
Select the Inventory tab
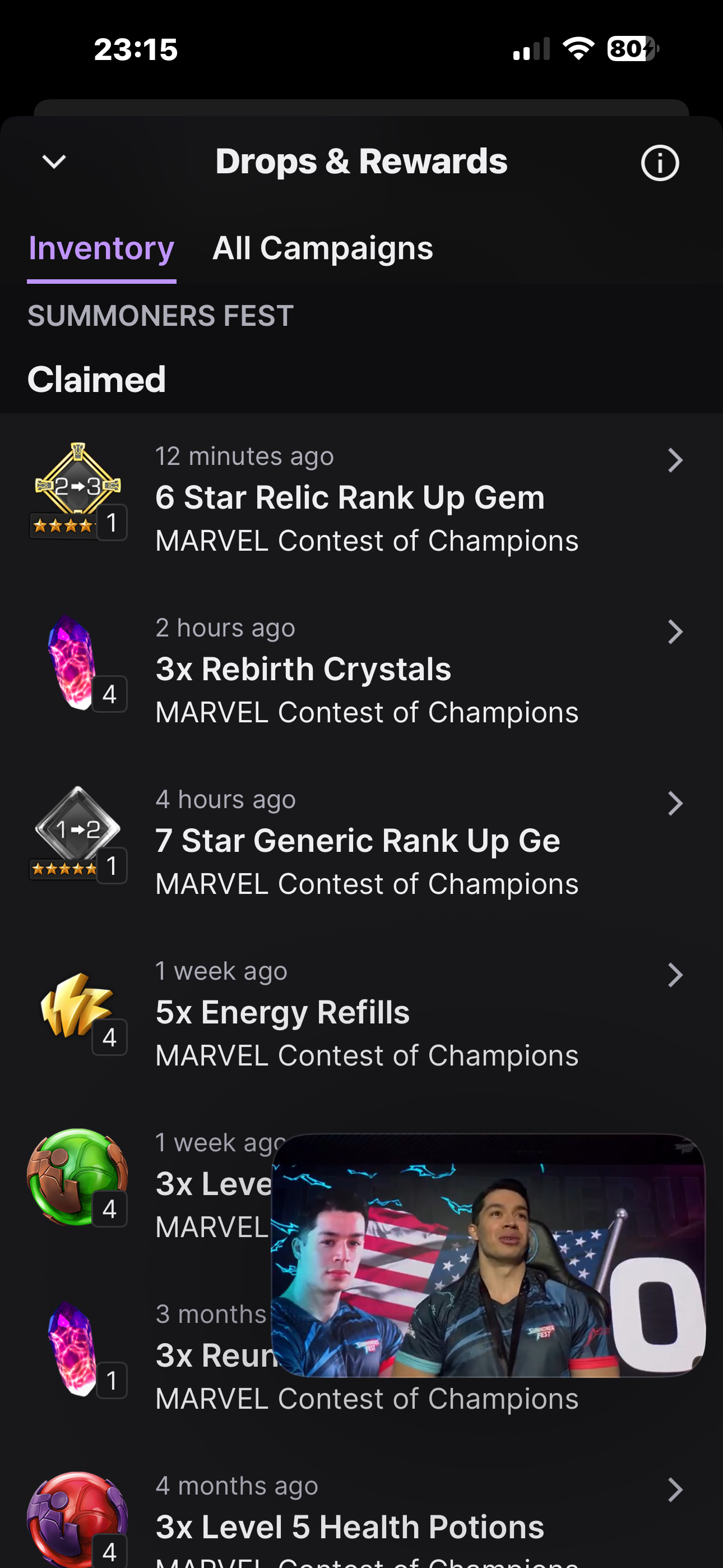pyautogui.click(x=101, y=248)
